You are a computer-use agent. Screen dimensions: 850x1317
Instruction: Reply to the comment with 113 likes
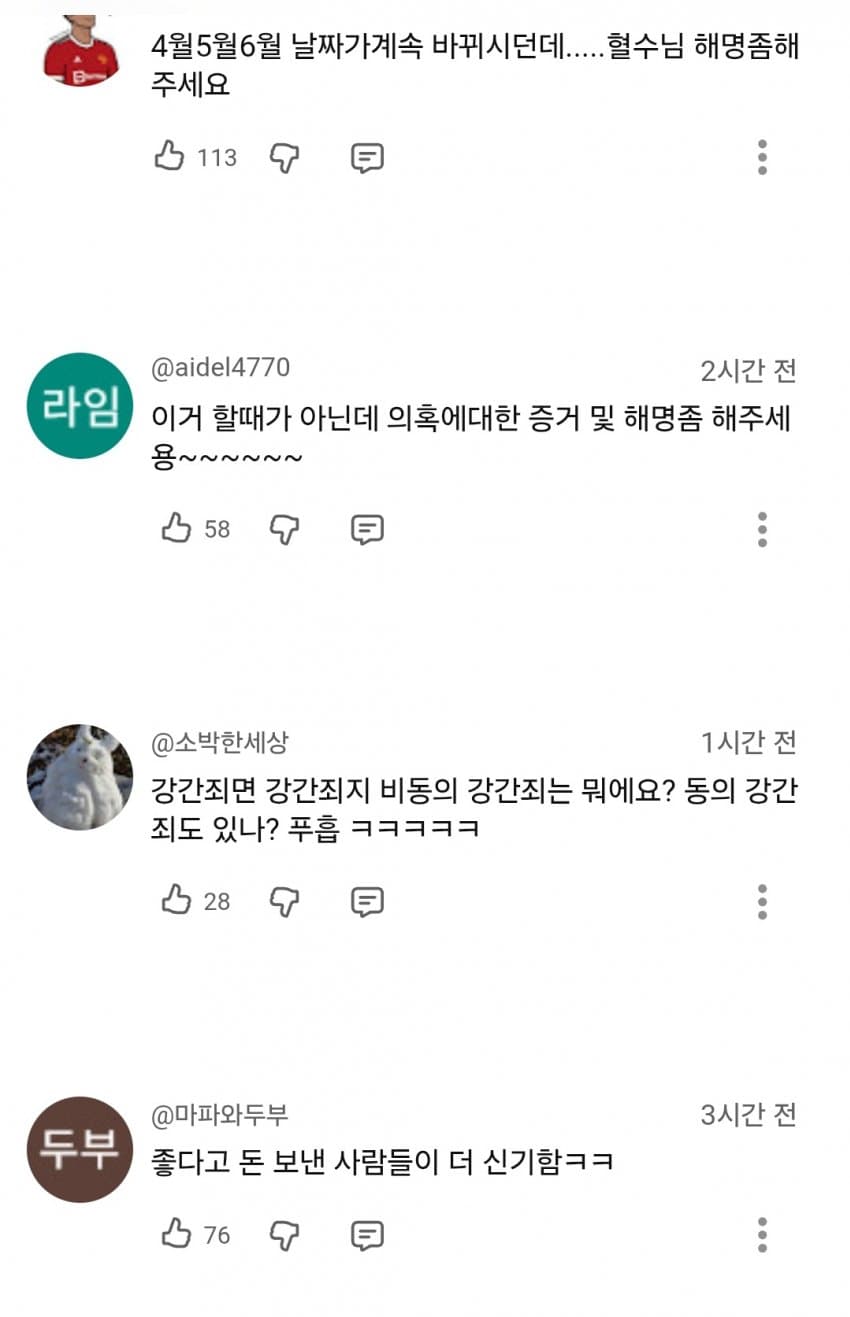point(367,158)
